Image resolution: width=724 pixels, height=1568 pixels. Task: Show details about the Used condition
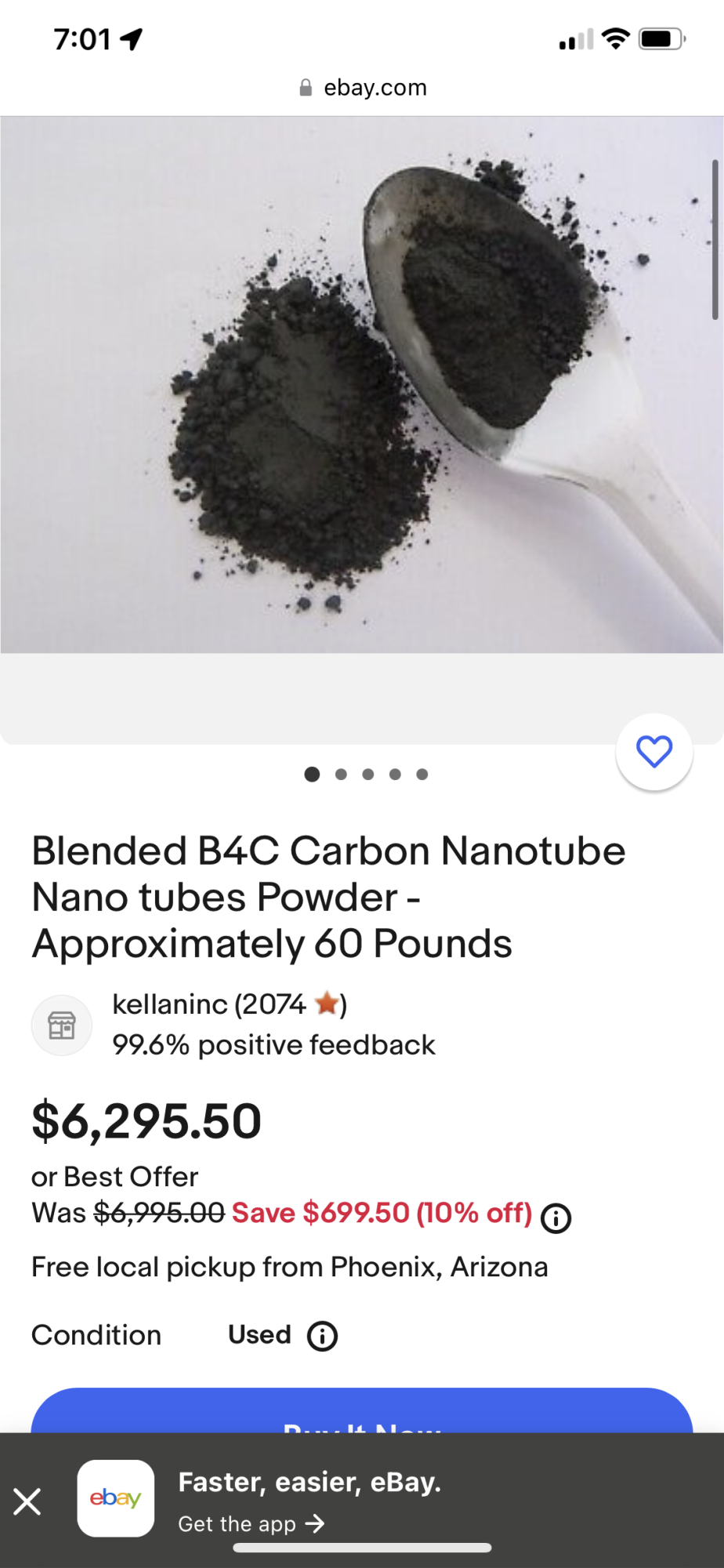click(x=322, y=1336)
